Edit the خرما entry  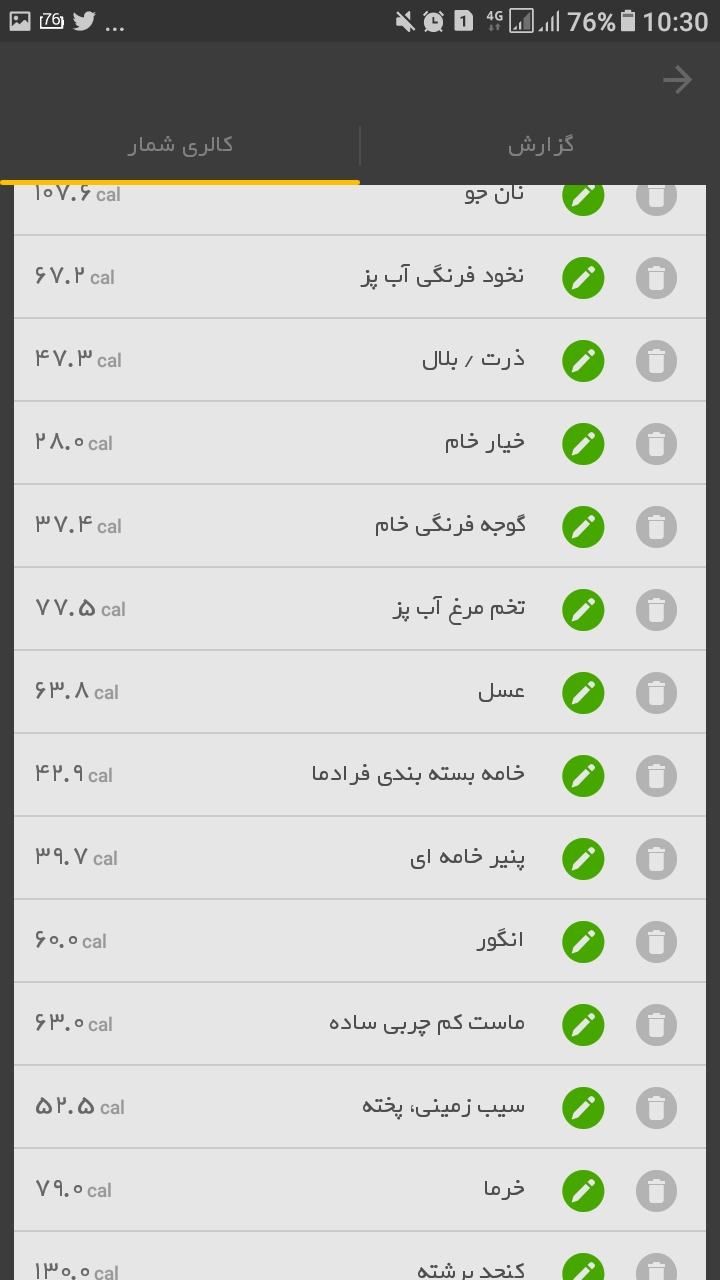point(583,1191)
